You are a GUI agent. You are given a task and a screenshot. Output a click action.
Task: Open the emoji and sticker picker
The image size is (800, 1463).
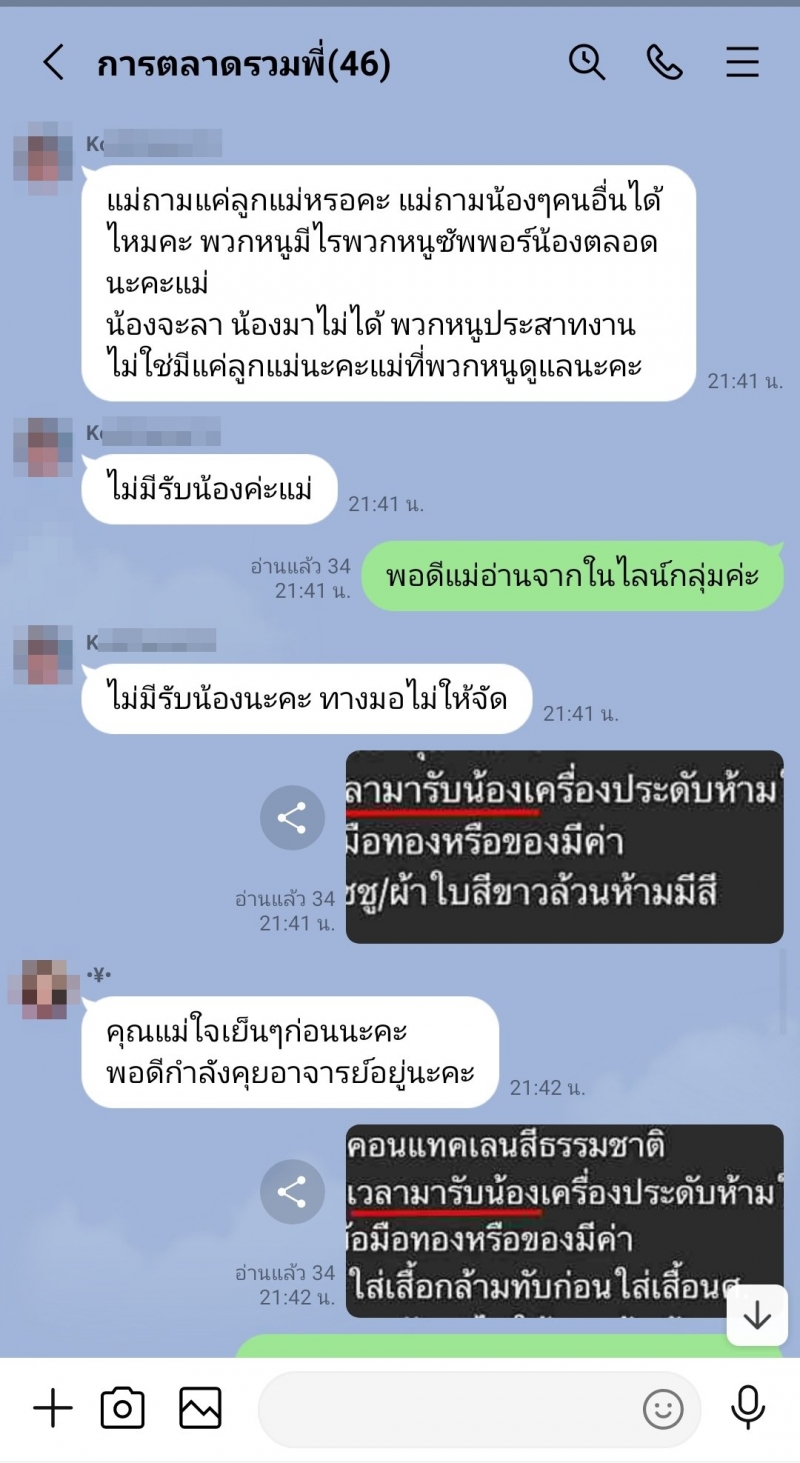tap(662, 1410)
